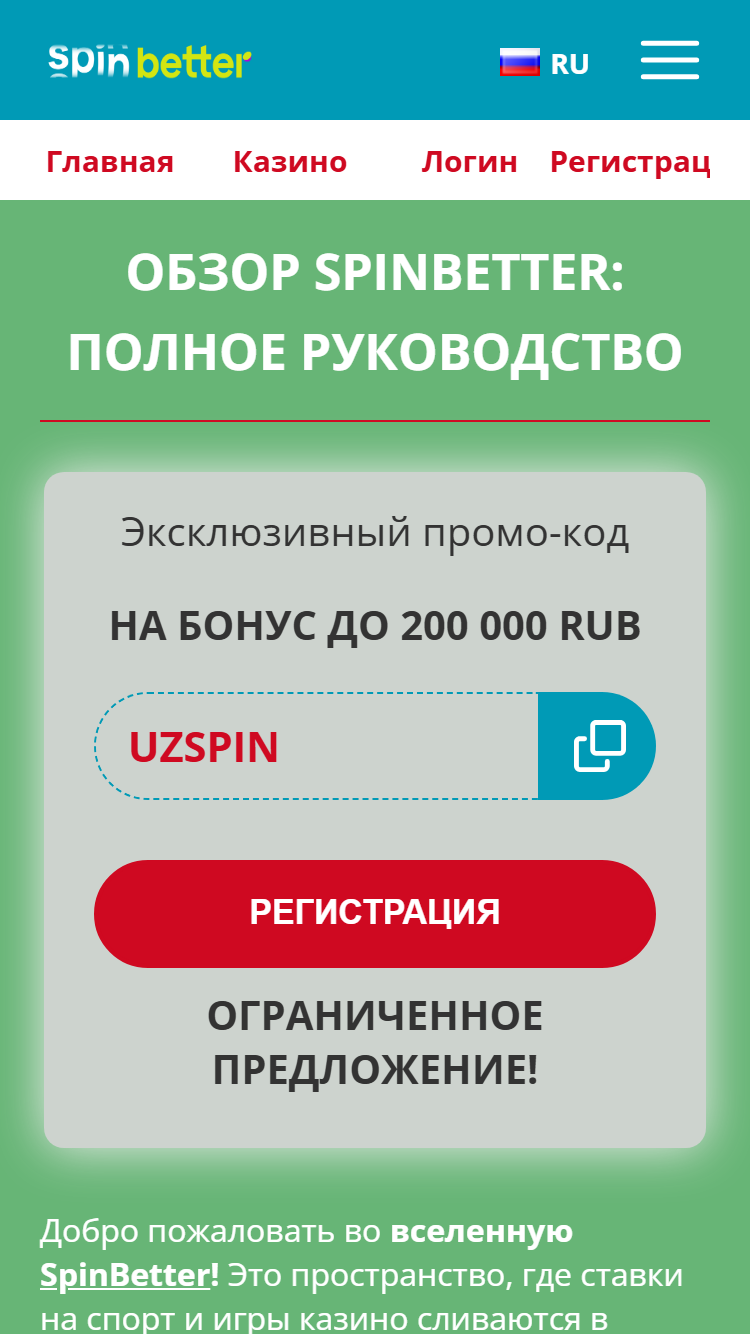The width and height of the screenshot is (750, 1334).
Task: Open Регистрац in the top navigation
Action: (x=630, y=162)
